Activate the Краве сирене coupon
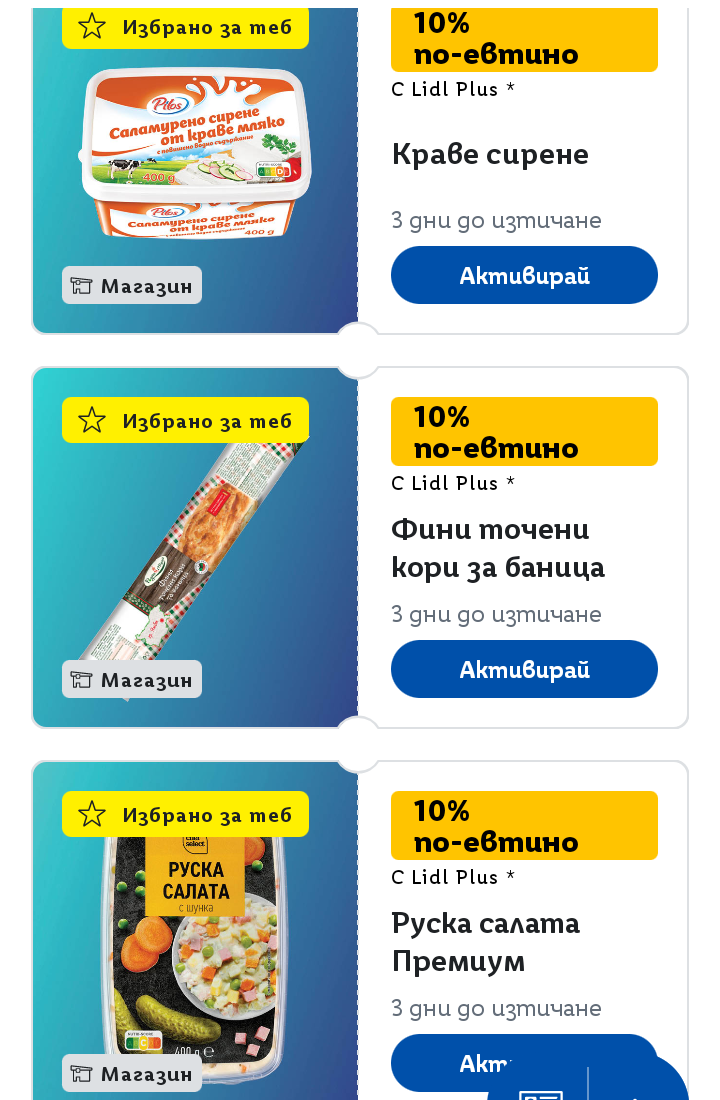Viewport: 720px width, 1100px height. click(x=524, y=276)
